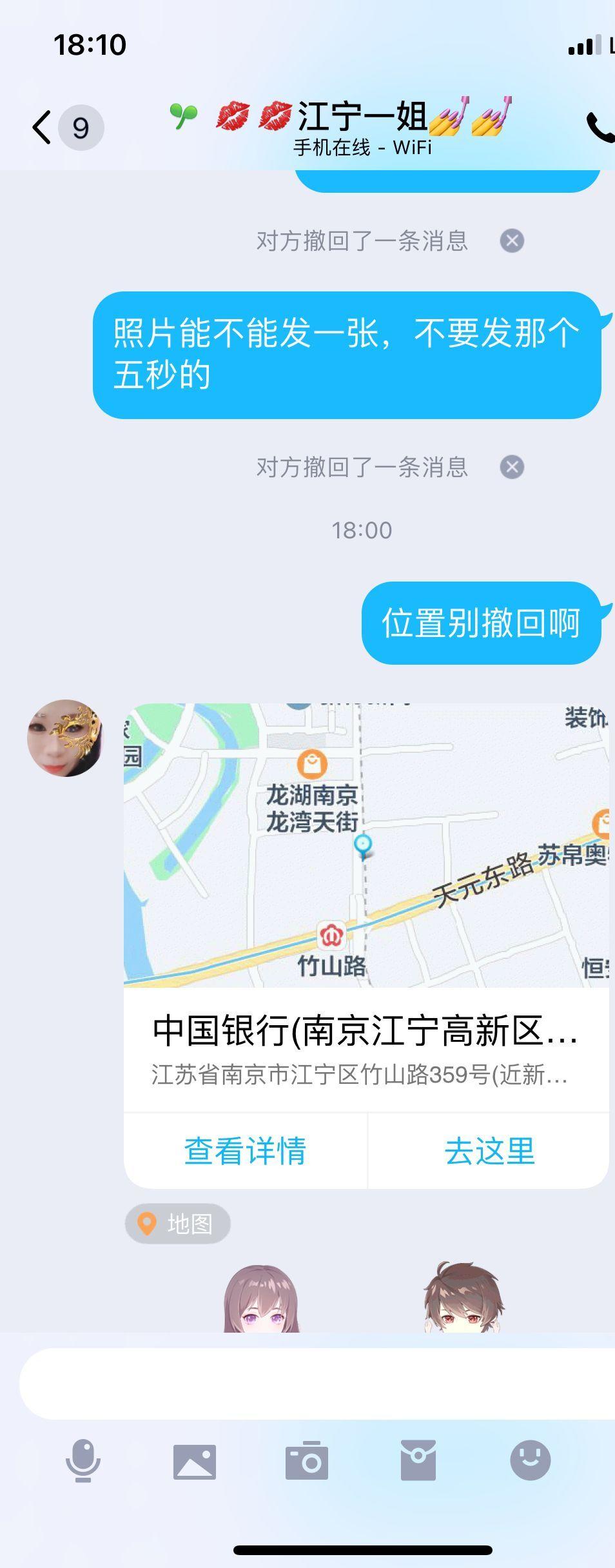Open the sender's masked avatar profile
This screenshot has height=1568, width=615.
coord(64,738)
